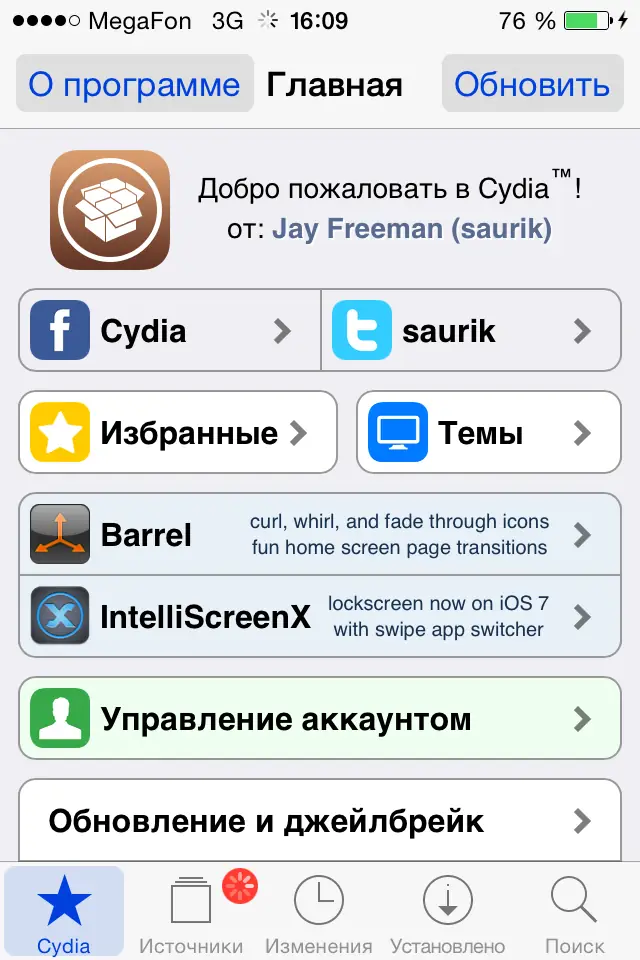640x960 pixels.
Task: Tap the Обновить button
Action: click(531, 84)
